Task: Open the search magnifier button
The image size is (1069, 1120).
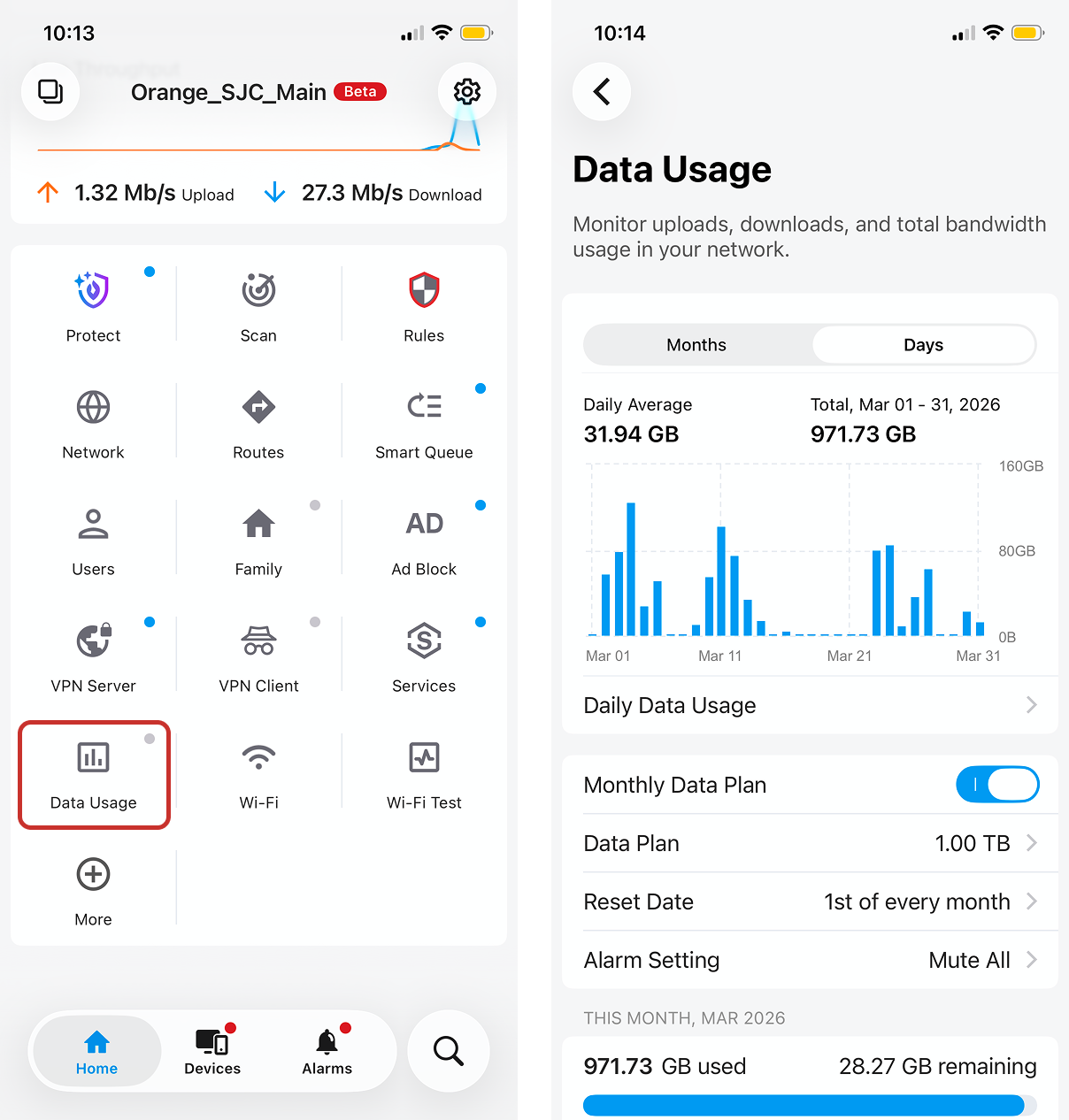Action: pyautogui.click(x=448, y=1051)
